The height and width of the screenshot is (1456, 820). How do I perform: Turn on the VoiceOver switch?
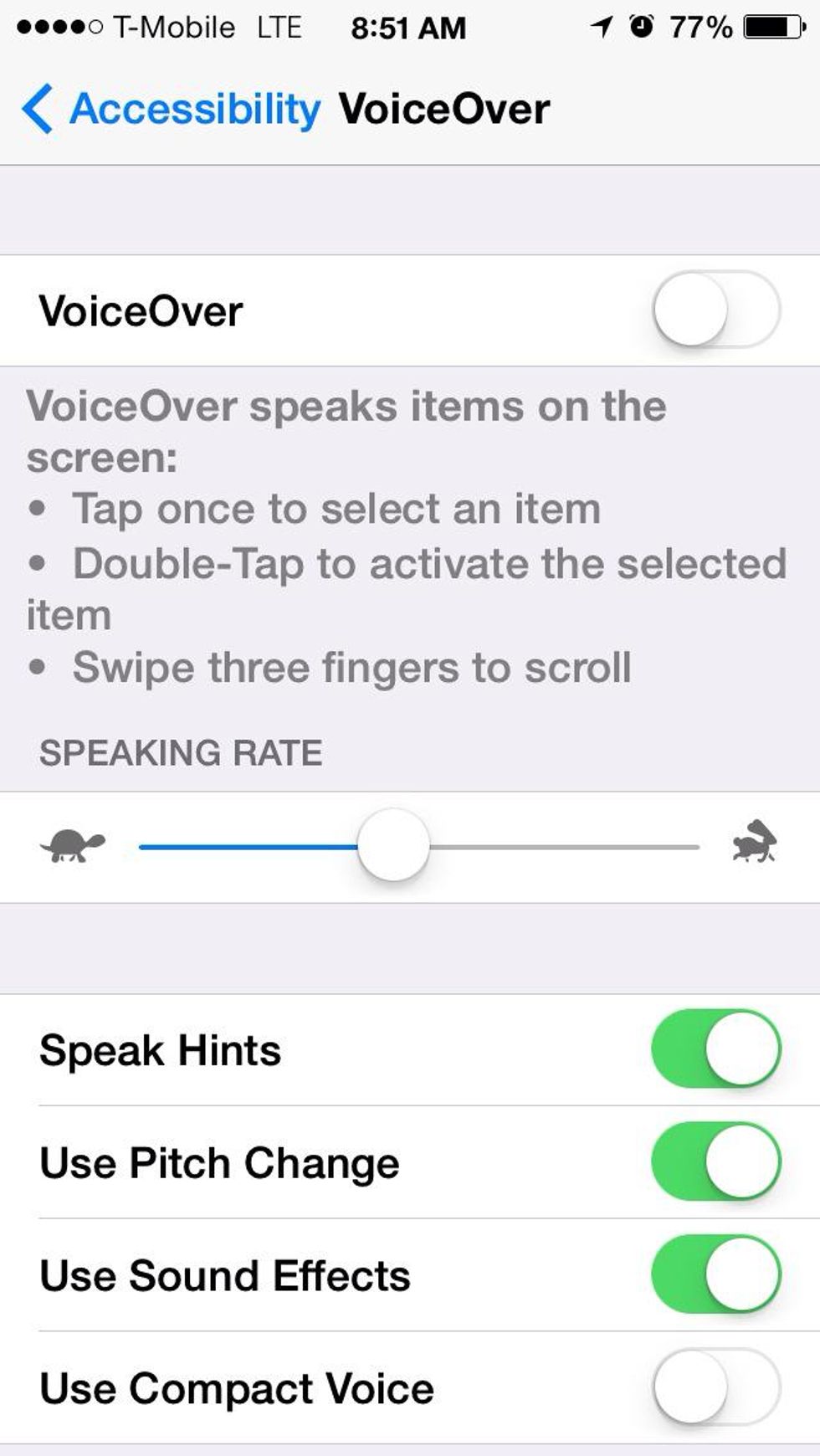pos(715,310)
